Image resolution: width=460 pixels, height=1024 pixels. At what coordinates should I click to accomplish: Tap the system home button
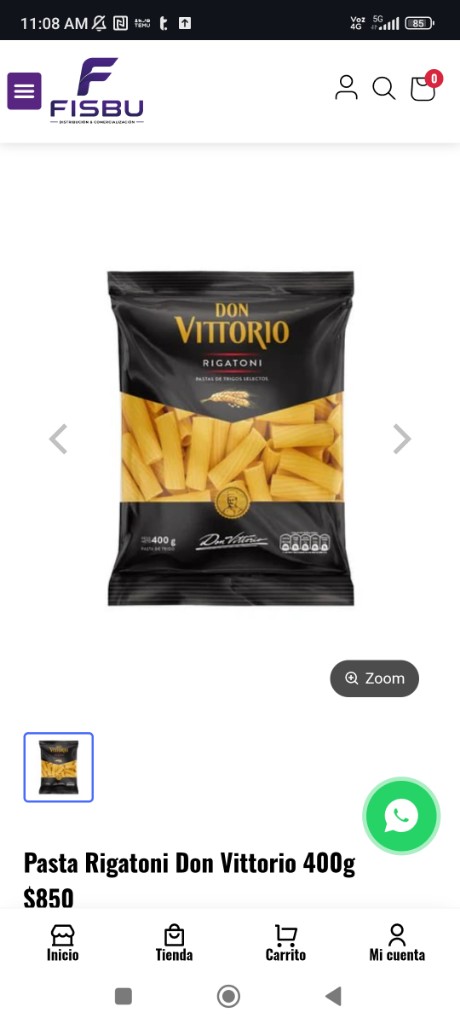[x=229, y=997]
